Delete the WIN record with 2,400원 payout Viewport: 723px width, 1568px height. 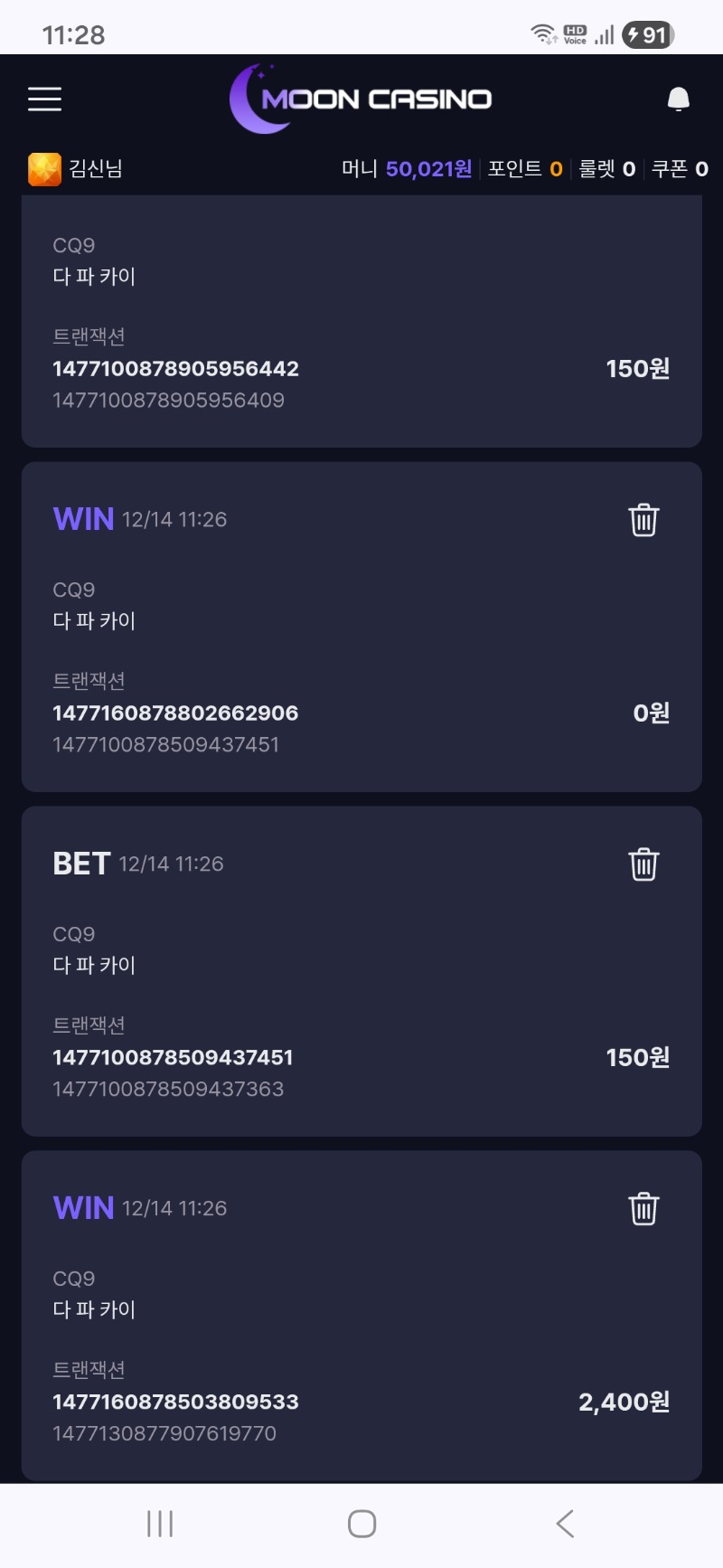(x=643, y=1207)
